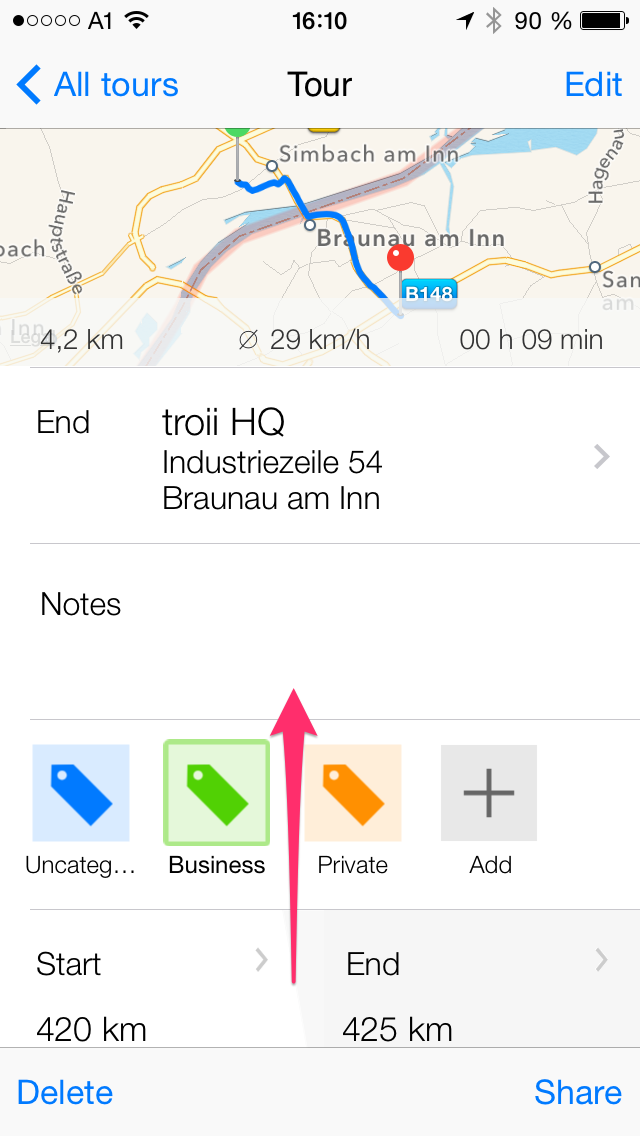
Task: Delete this tour
Action: [x=65, y=1092]
